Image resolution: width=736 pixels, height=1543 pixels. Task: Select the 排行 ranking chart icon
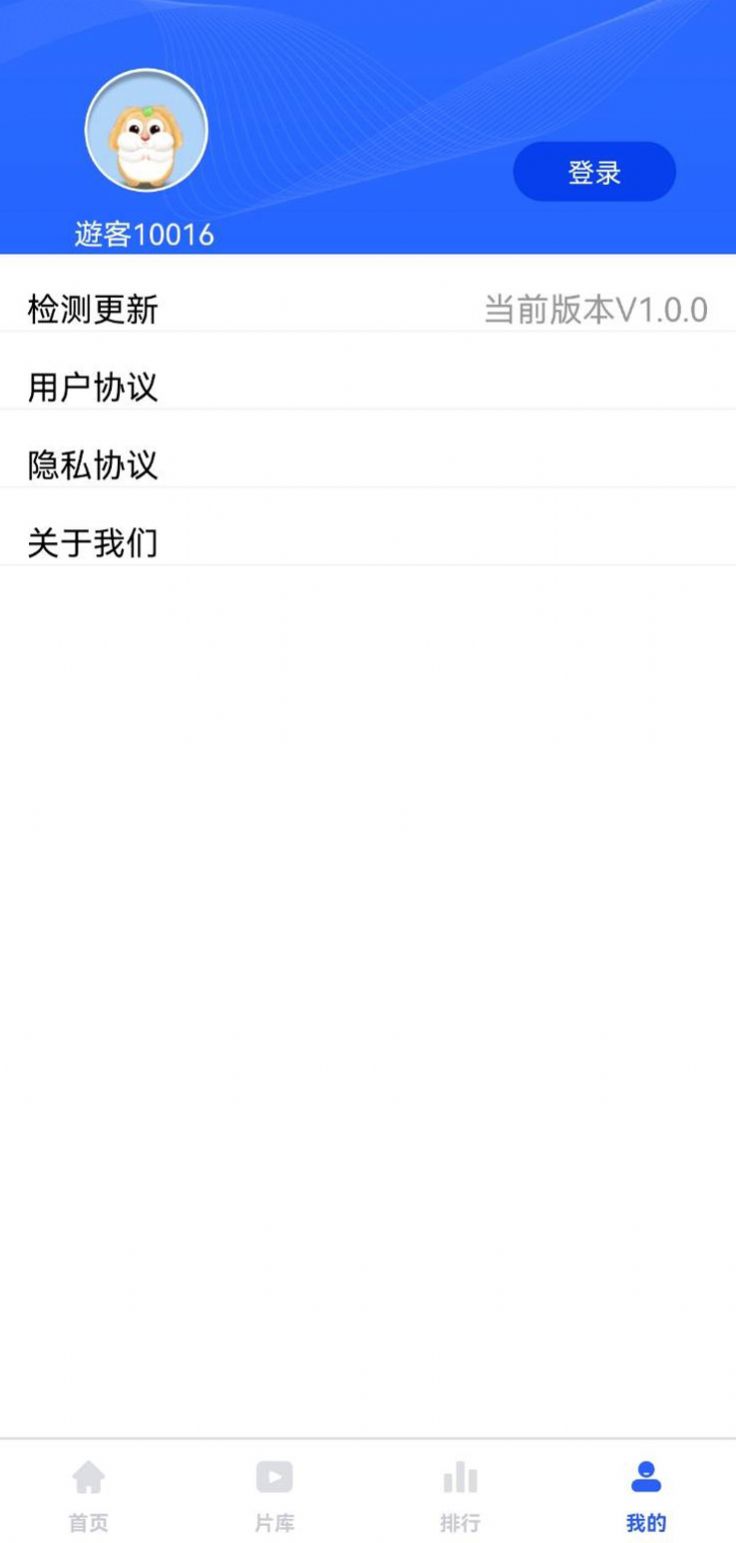tap(460, 1477)
